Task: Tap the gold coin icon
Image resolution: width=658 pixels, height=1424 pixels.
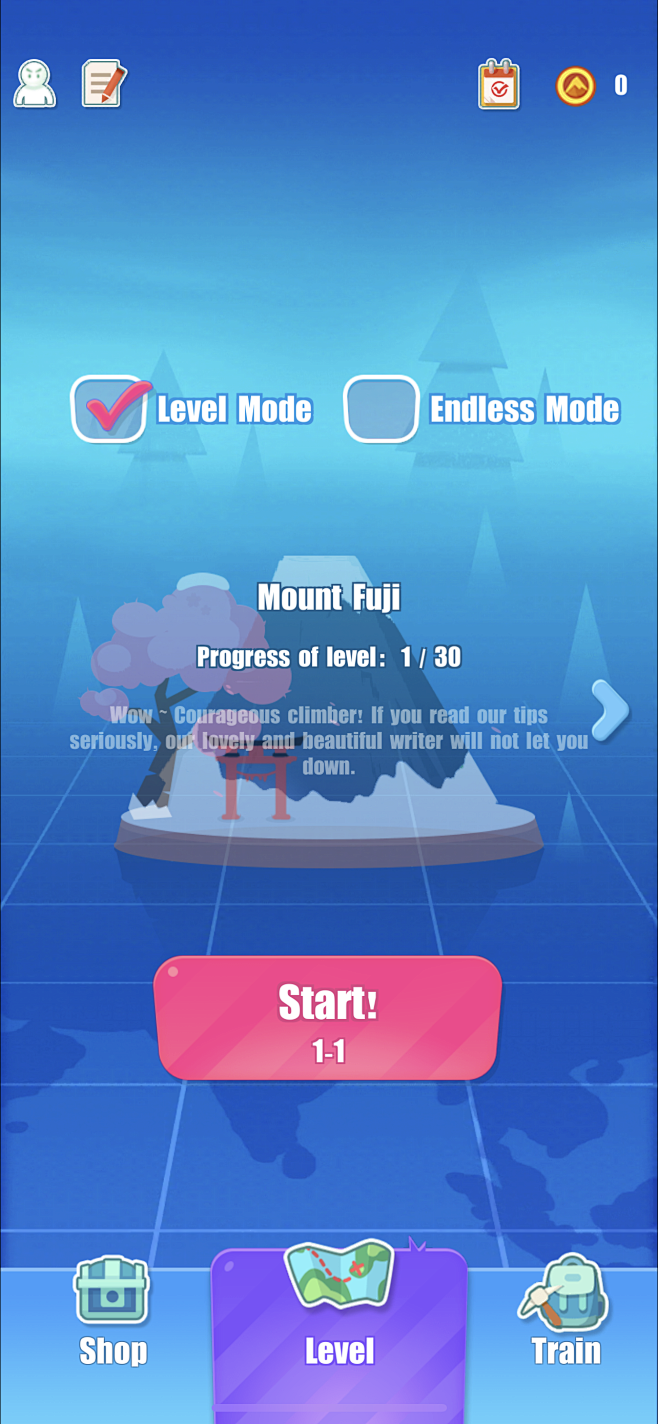Action: 576,86
